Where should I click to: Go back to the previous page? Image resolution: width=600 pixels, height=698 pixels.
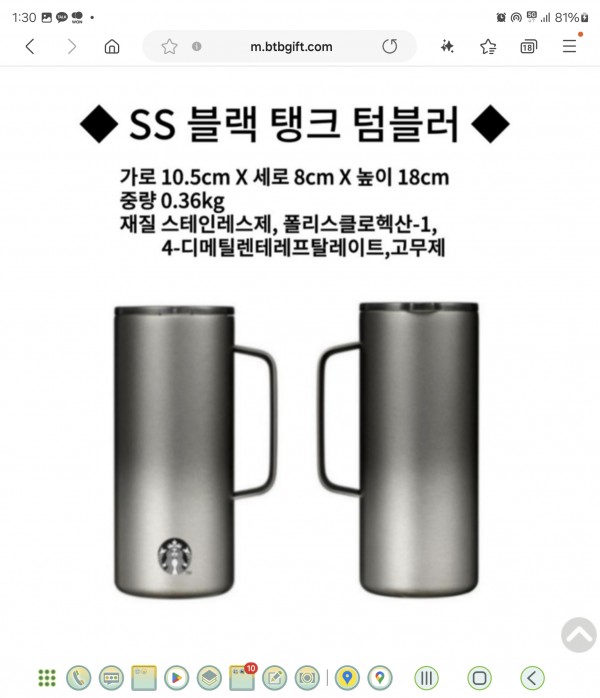pos(30,46)
